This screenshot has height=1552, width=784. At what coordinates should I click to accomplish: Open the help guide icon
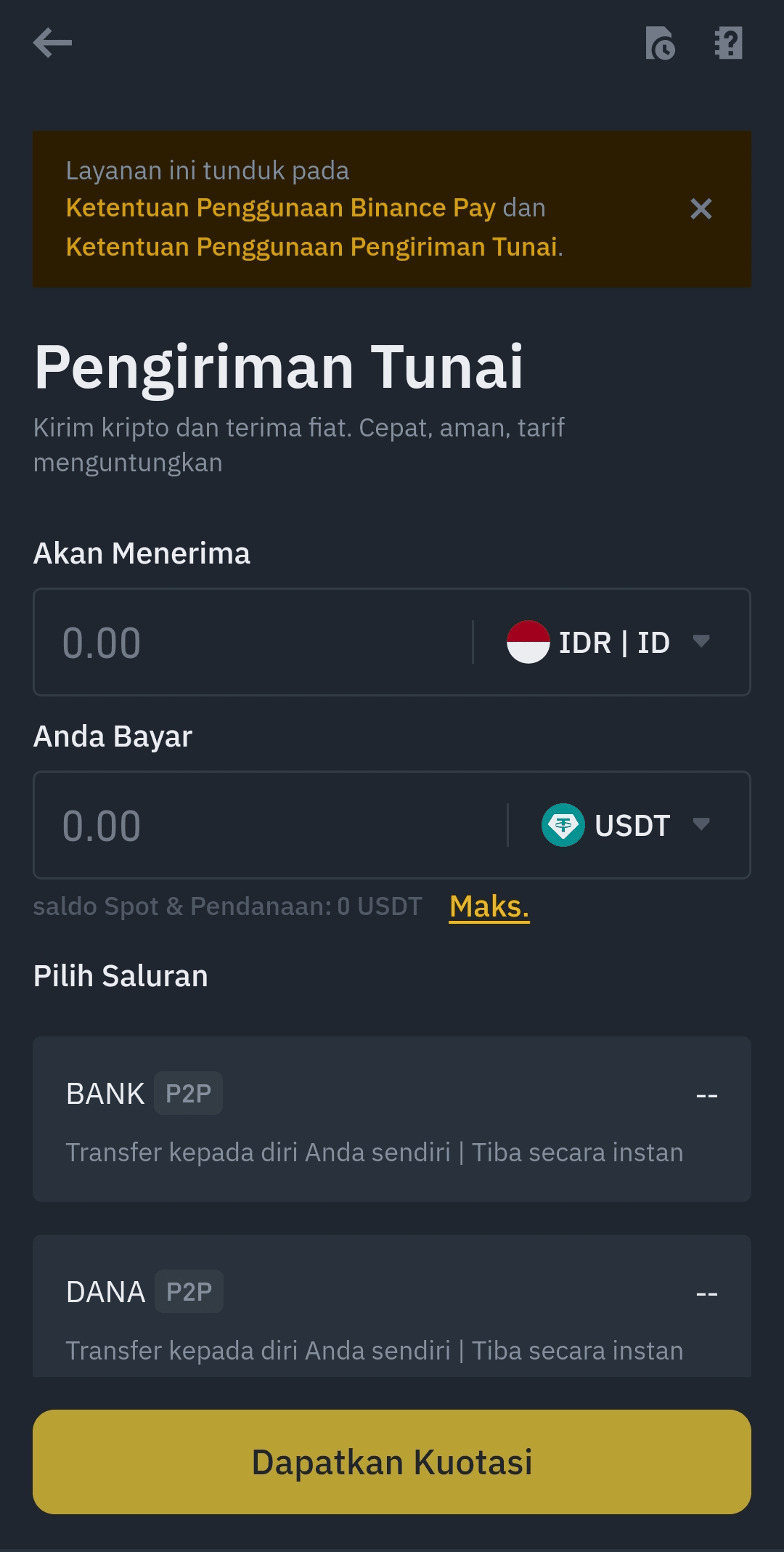pyautogui.click(x=728, y=43)
